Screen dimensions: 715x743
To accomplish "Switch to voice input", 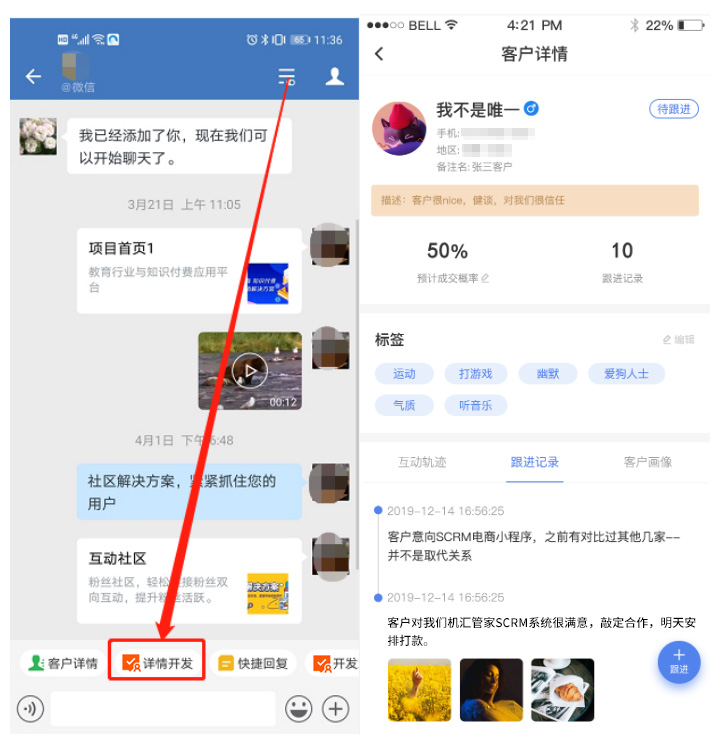I will click(x=31, y=709).
